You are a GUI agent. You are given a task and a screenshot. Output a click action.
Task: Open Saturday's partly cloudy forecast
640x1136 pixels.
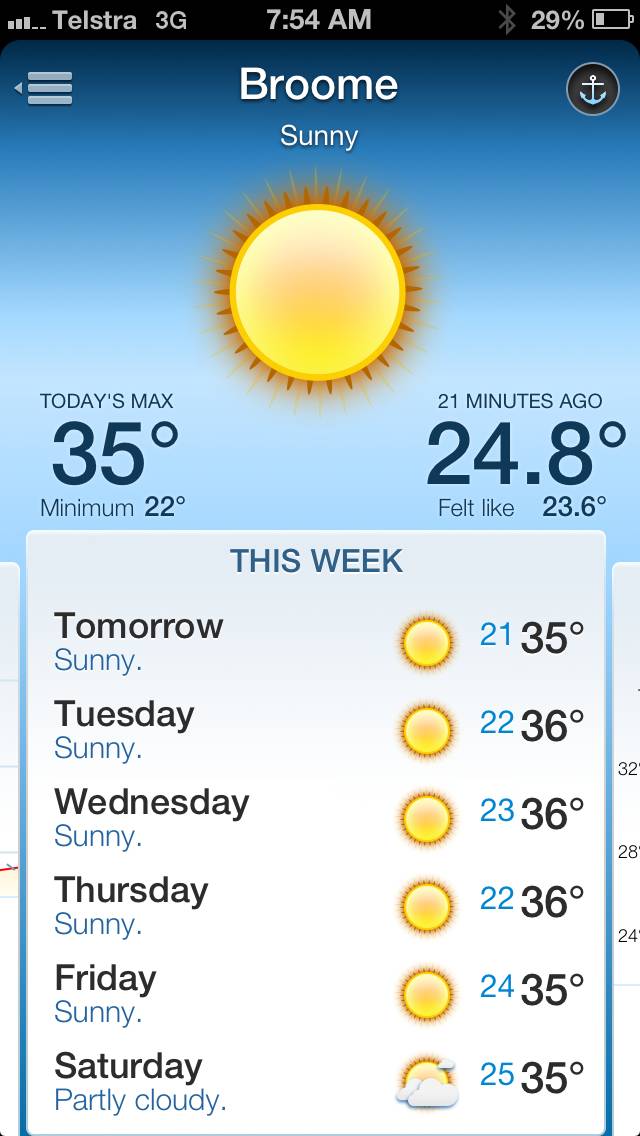[x=316, y=1082]
